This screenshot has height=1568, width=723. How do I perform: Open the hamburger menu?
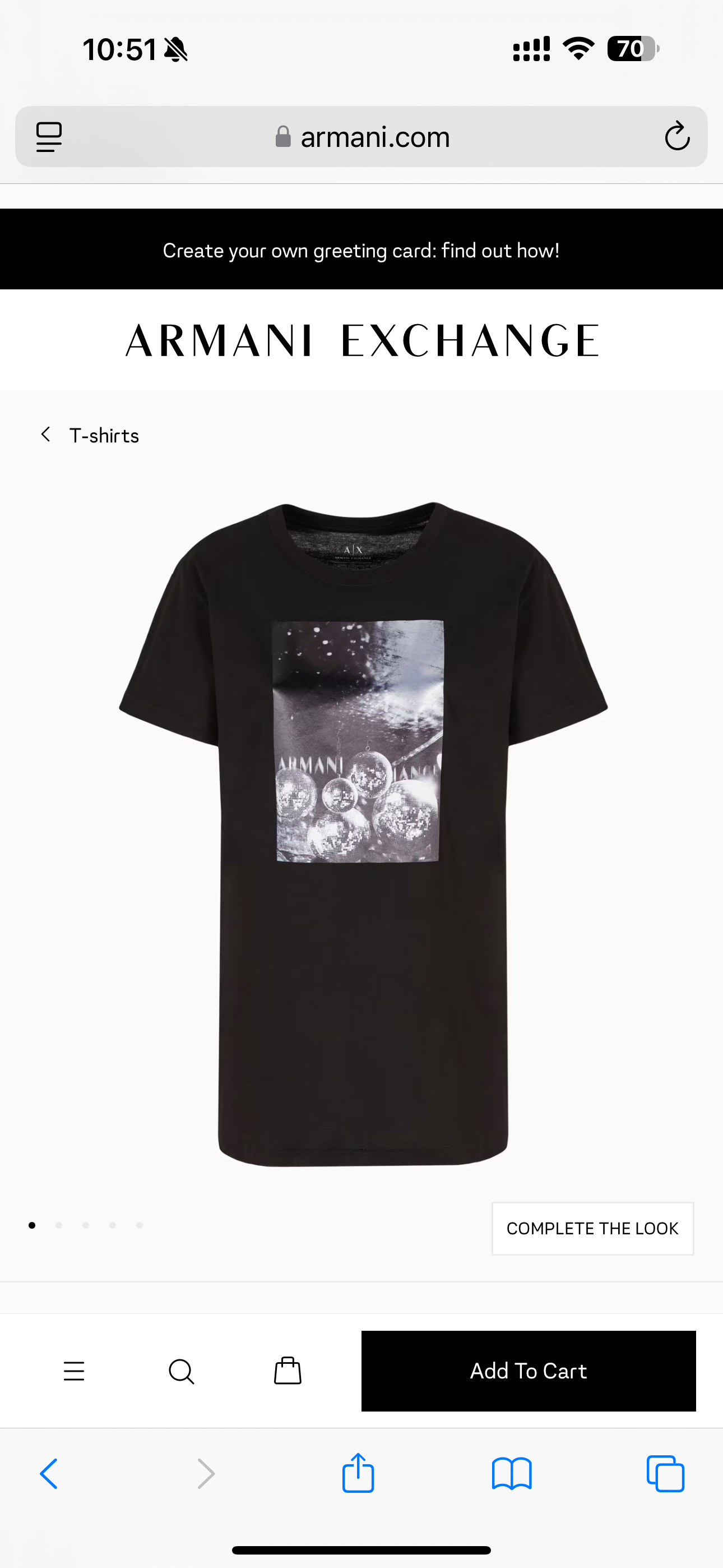[74, 1371]
